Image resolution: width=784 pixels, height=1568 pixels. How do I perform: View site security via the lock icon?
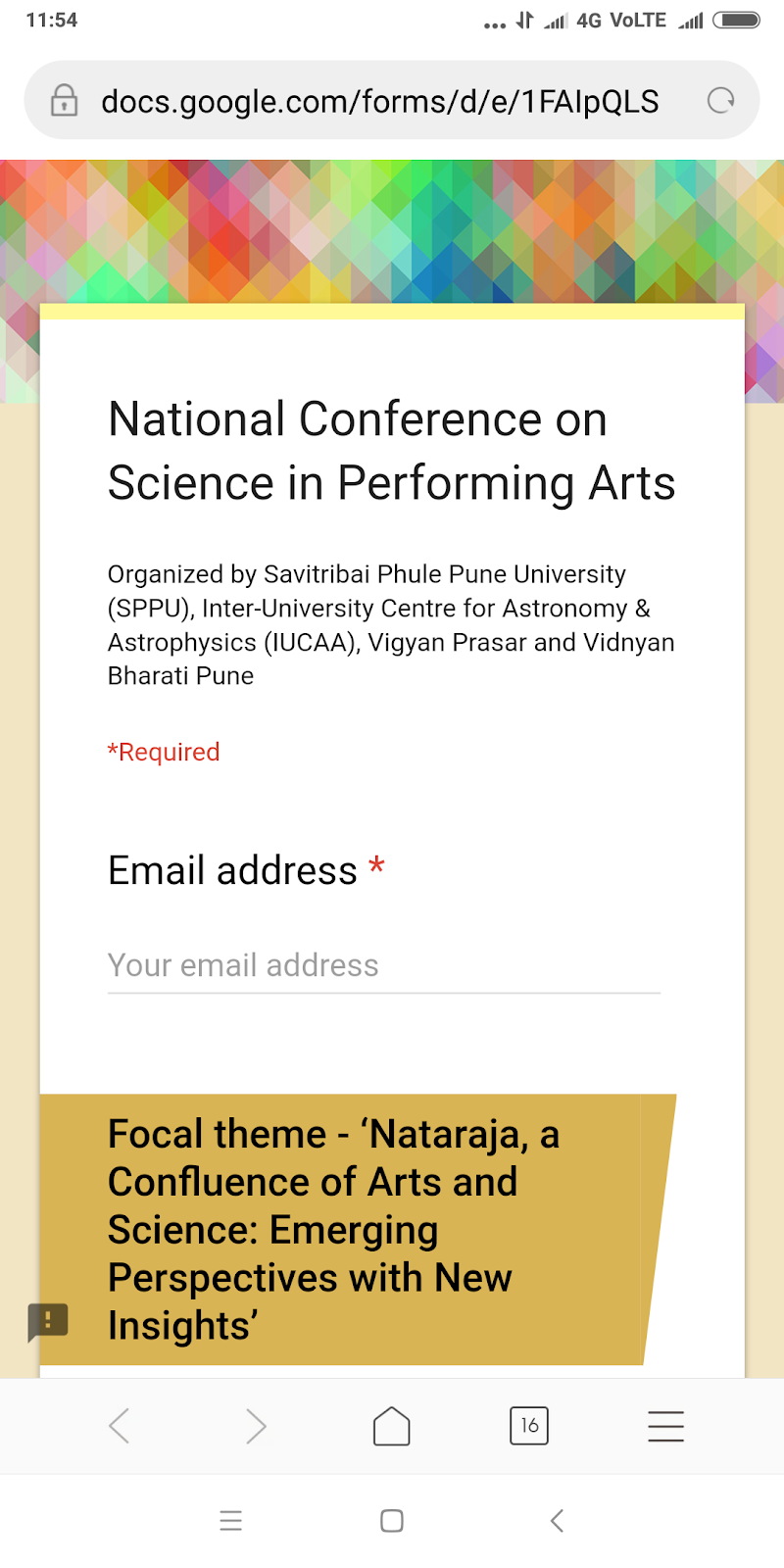[x=64, y=100]
